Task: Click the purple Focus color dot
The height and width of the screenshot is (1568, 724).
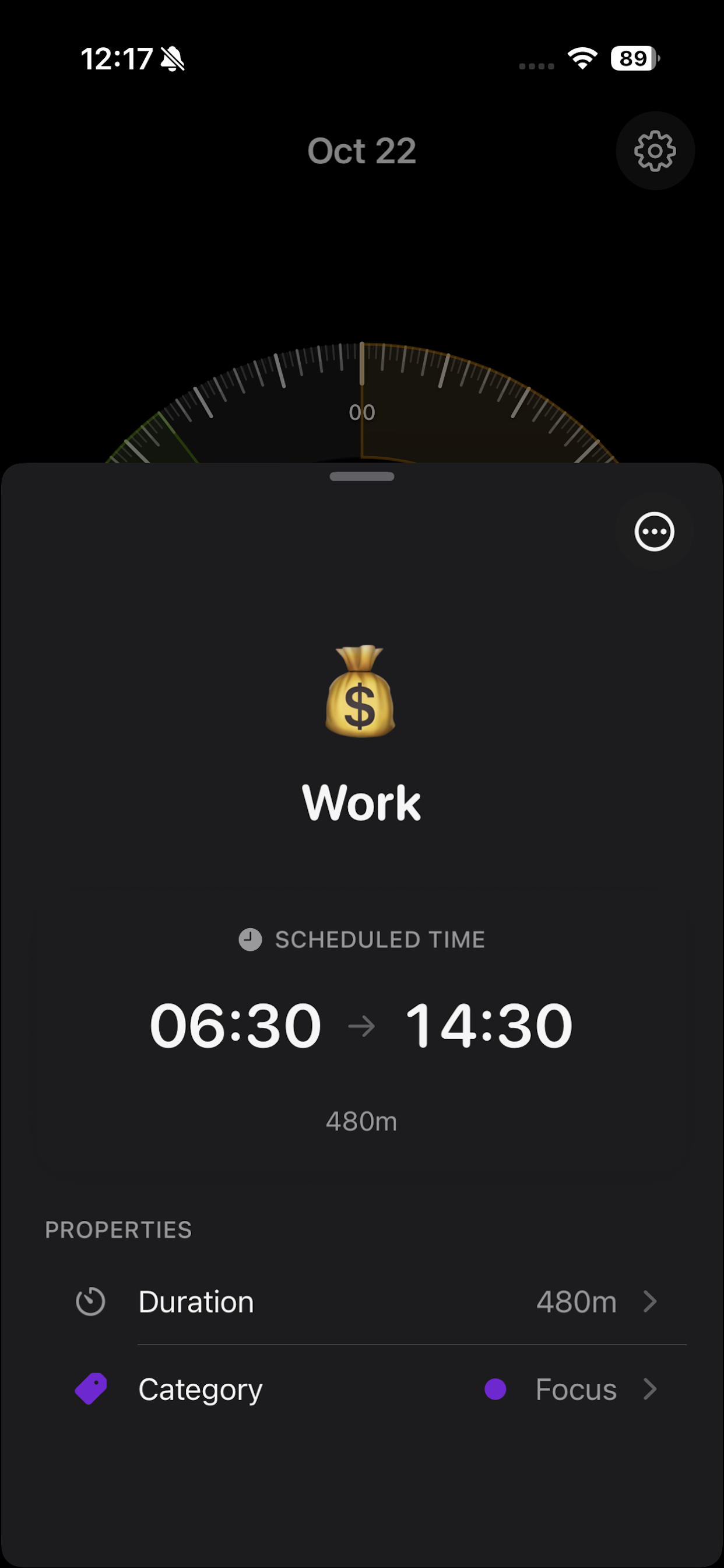Action: pos(495,1389)
